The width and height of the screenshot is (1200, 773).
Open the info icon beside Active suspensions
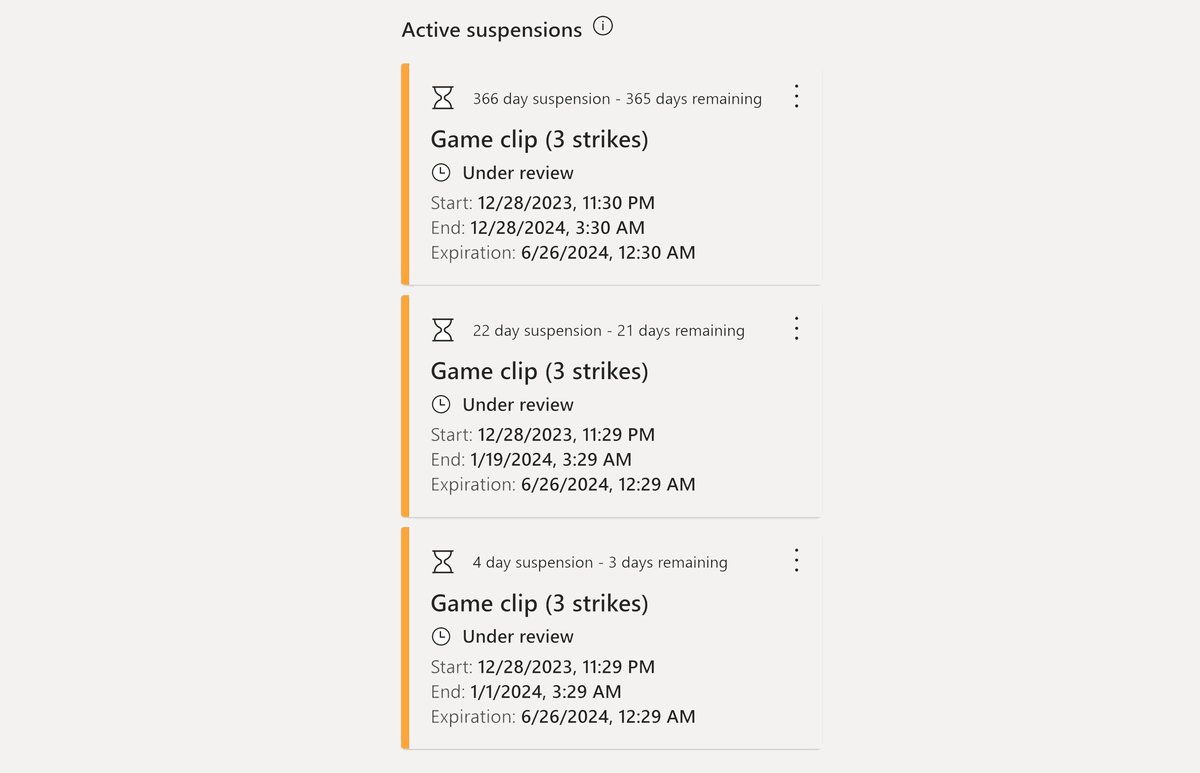point(603,27)
